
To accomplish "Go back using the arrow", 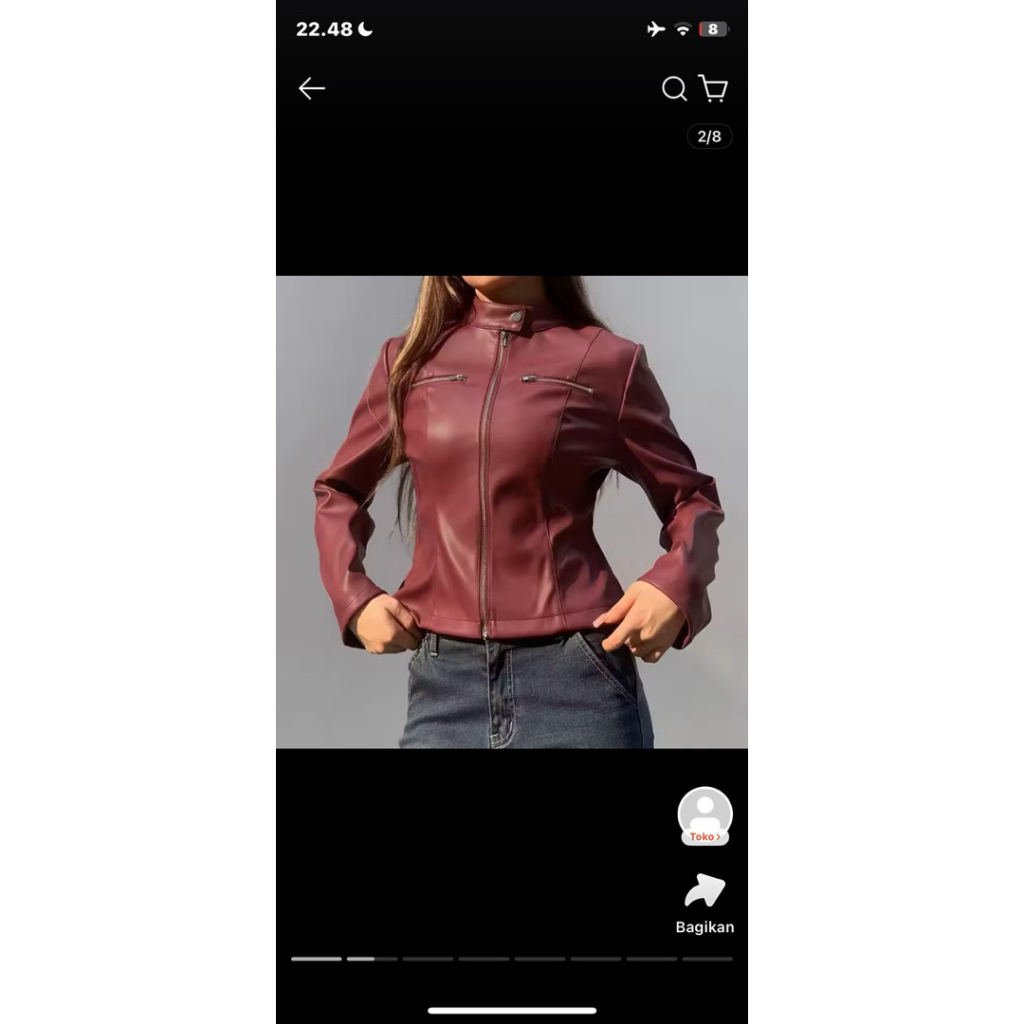I will pyautogui.click(x=312, y=89).
